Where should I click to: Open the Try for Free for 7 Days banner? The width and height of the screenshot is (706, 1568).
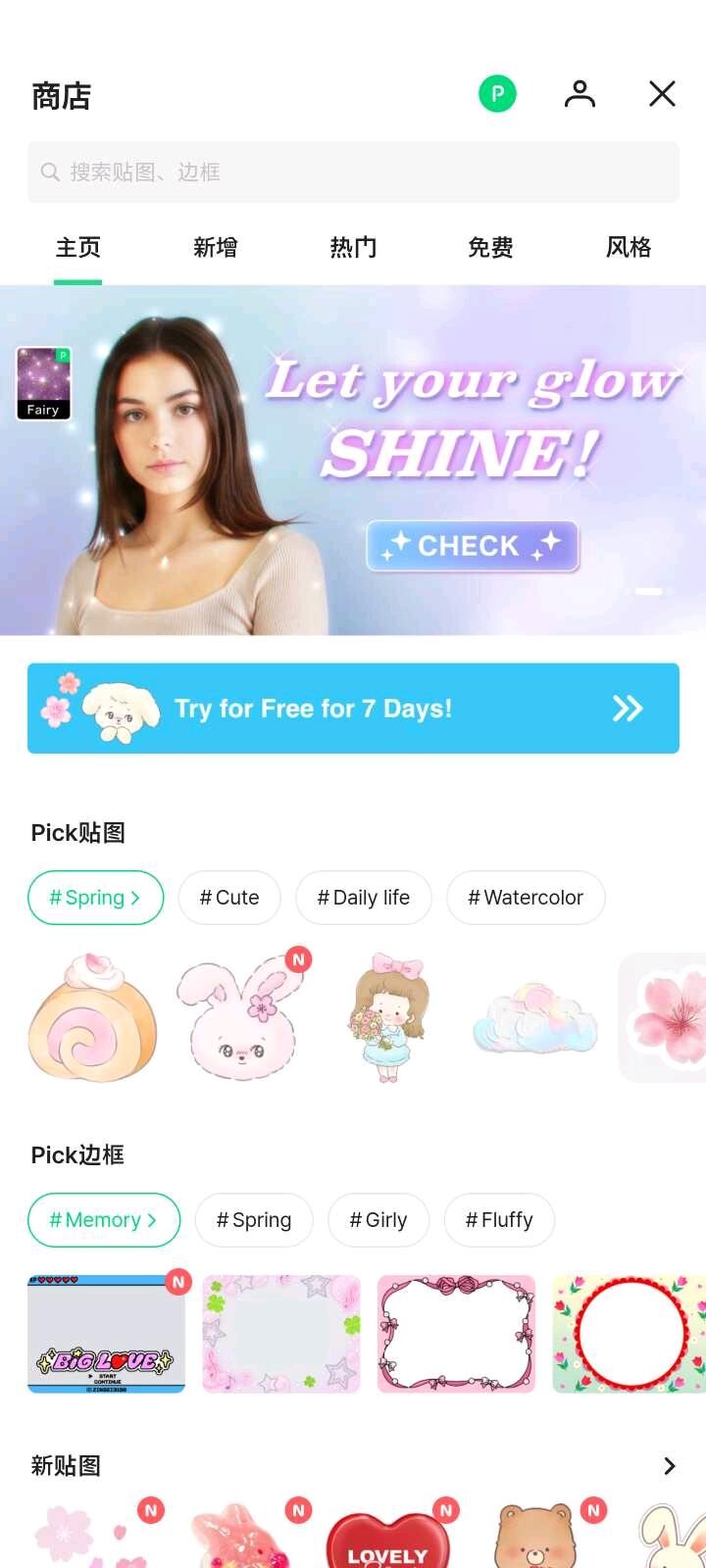(353, 709)
